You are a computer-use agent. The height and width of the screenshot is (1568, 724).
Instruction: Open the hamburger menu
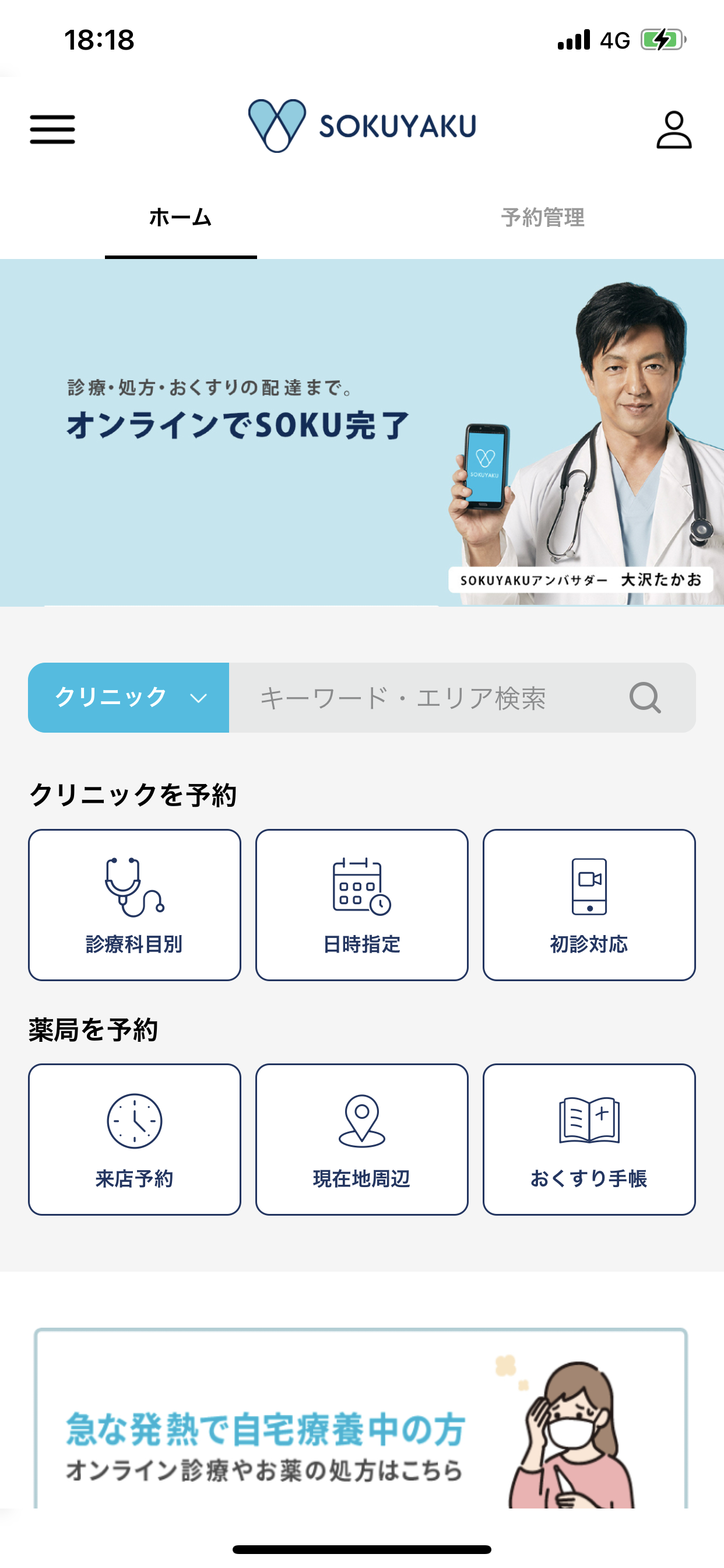point(52,129)
